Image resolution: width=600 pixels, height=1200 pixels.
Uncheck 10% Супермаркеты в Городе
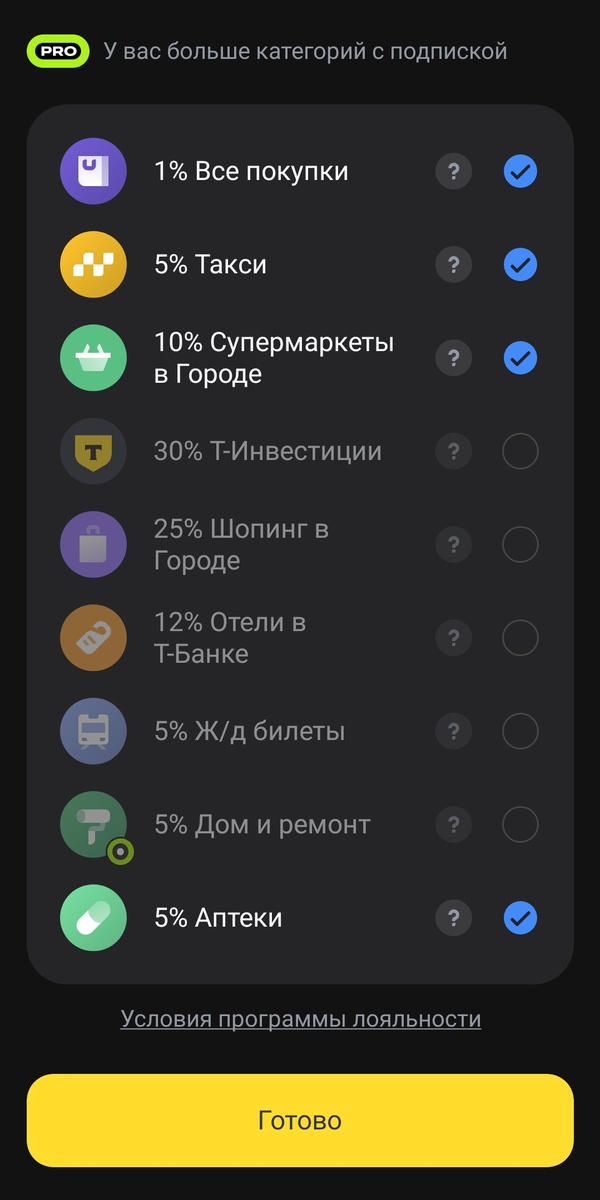pyautogui.click(x=520, y=358)
